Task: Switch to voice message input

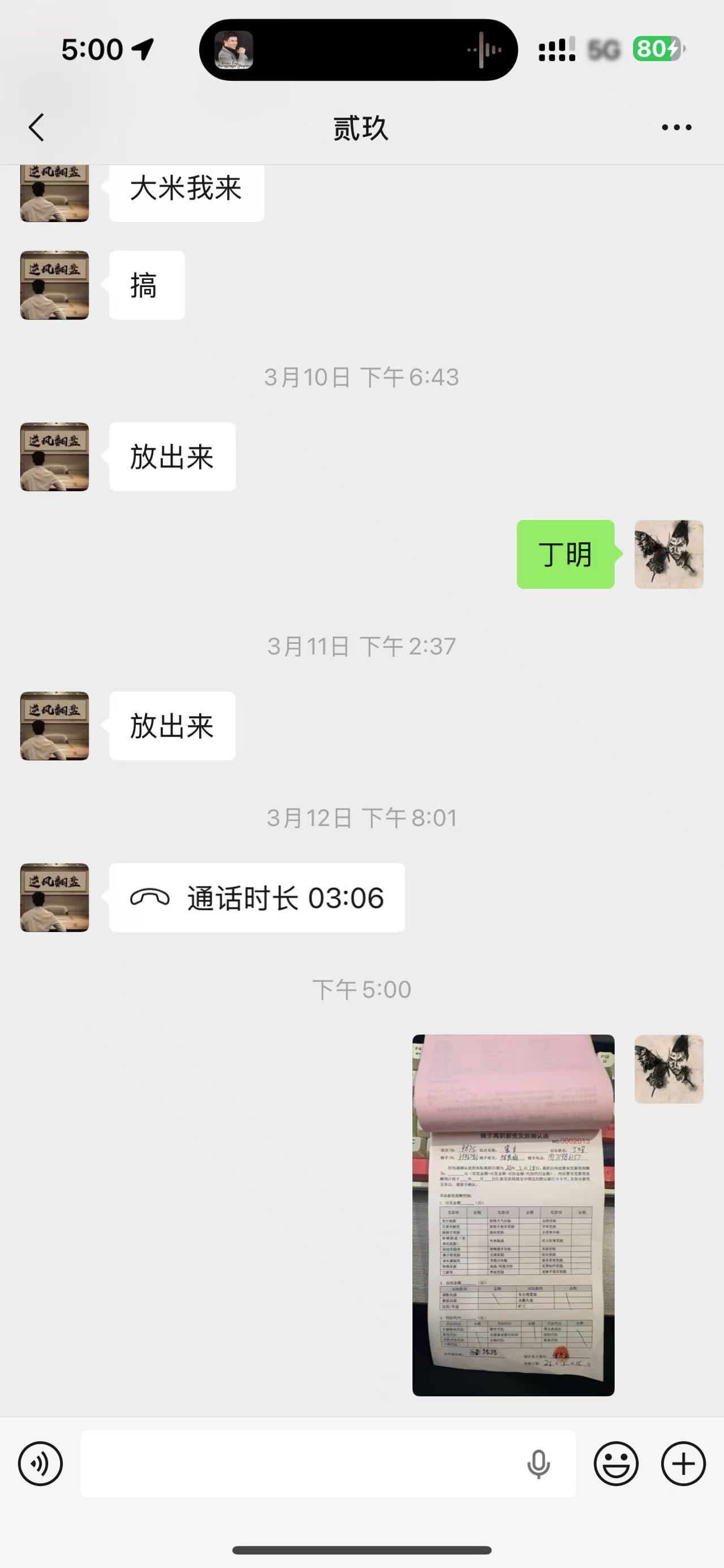Action: pos(40,1464)
